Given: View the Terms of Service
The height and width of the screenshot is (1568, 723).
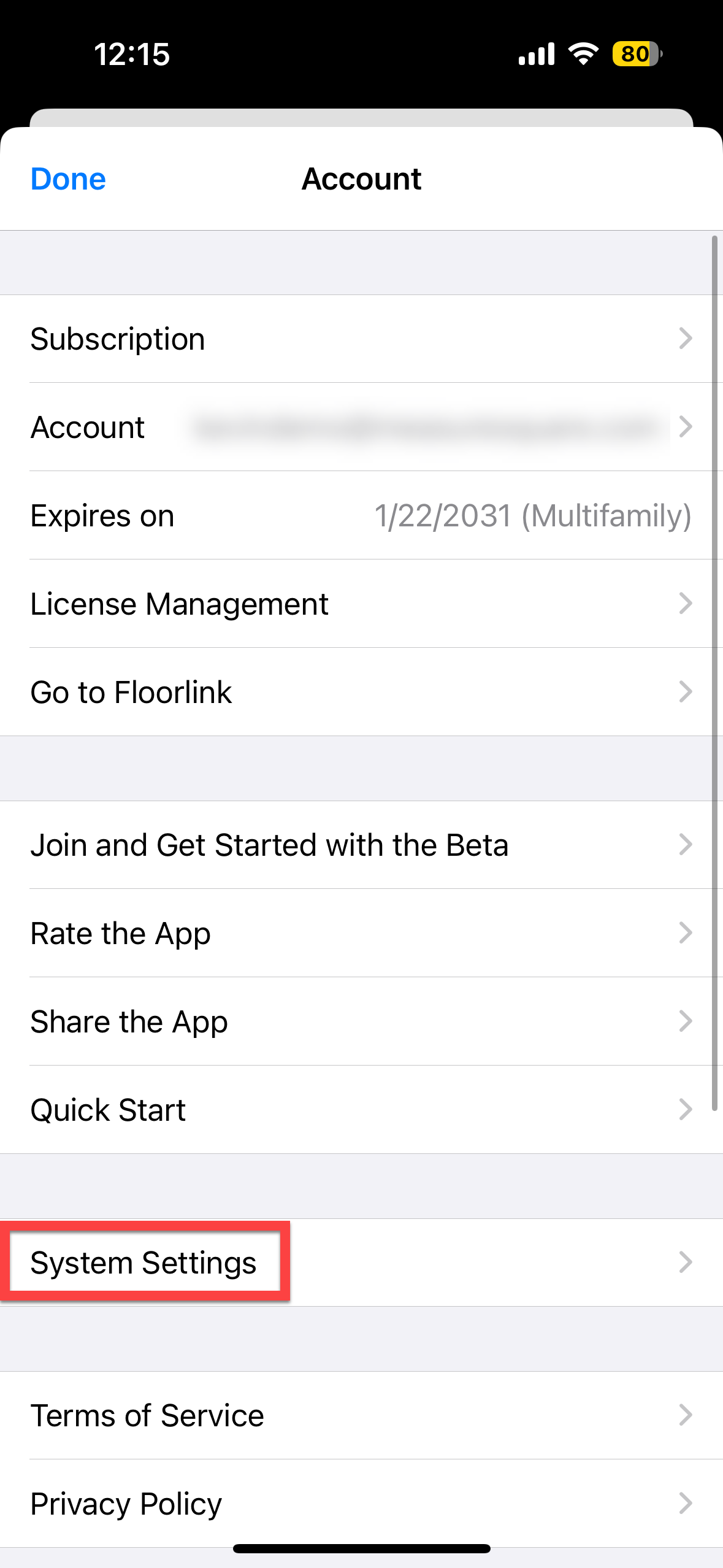Looking at the screenshot, I should pos(361,1415).
